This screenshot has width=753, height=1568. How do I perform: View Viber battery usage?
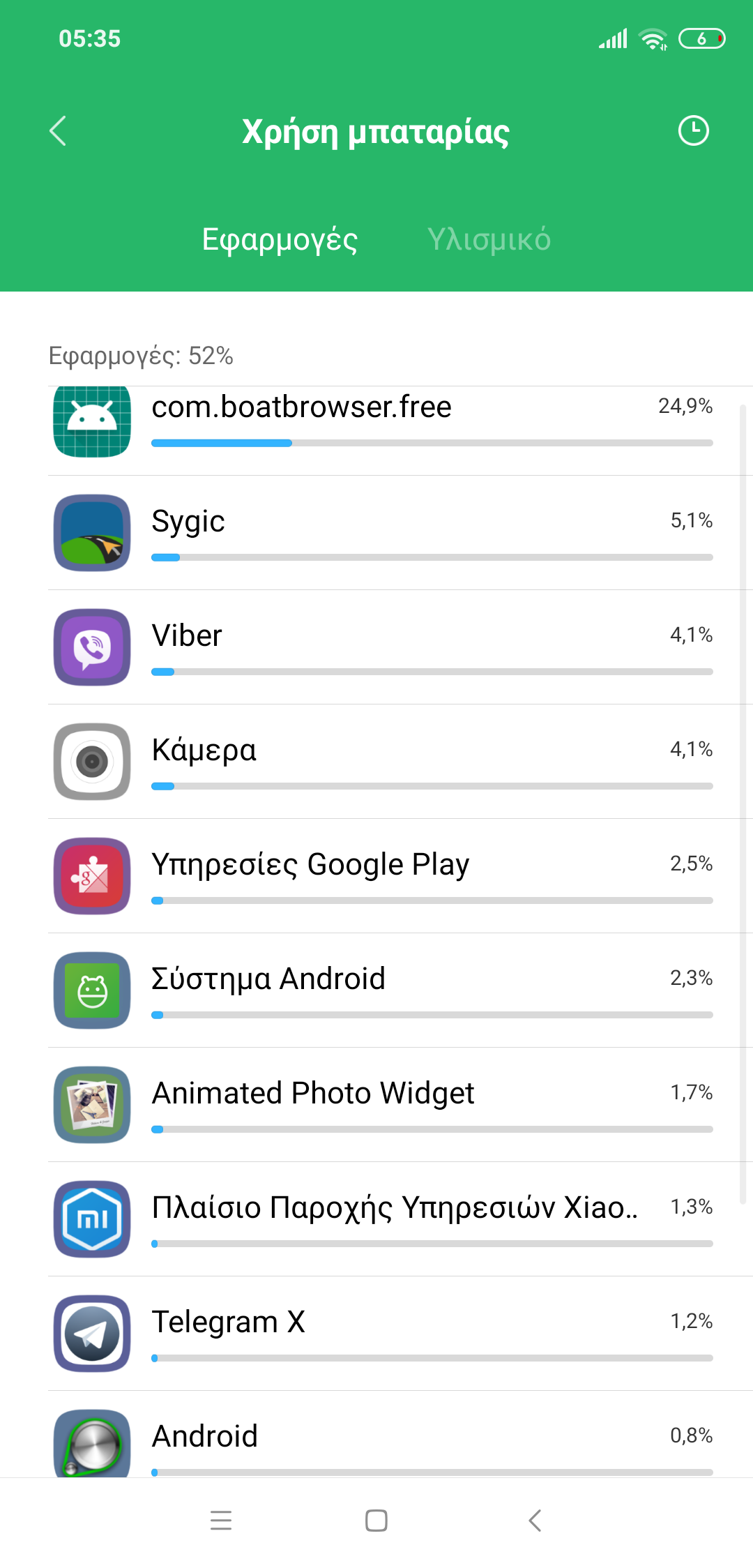pyautogui.click(x=390, y=648)
